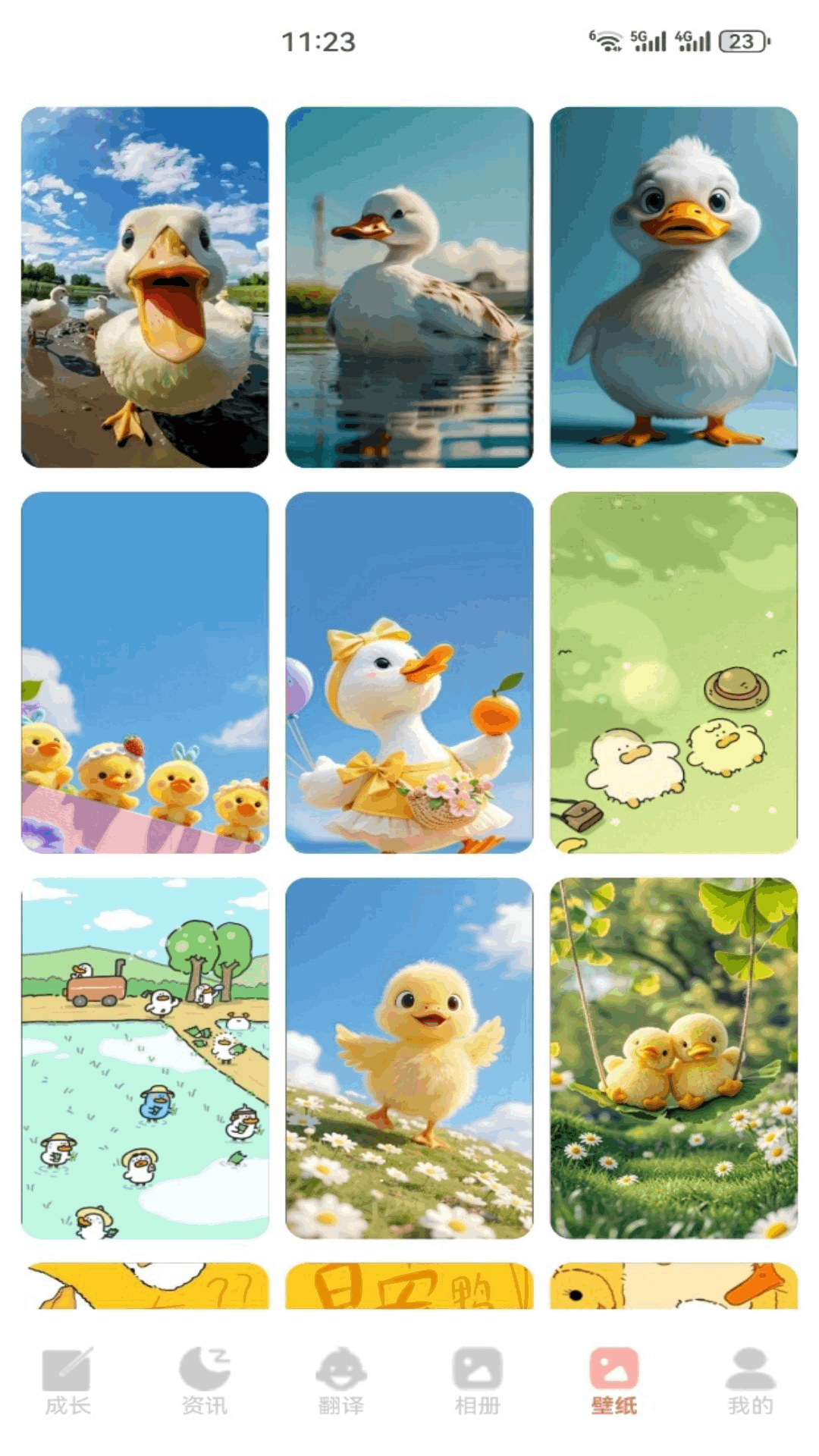Open the quacking duck wallpaper with open beak

(145, 287)
